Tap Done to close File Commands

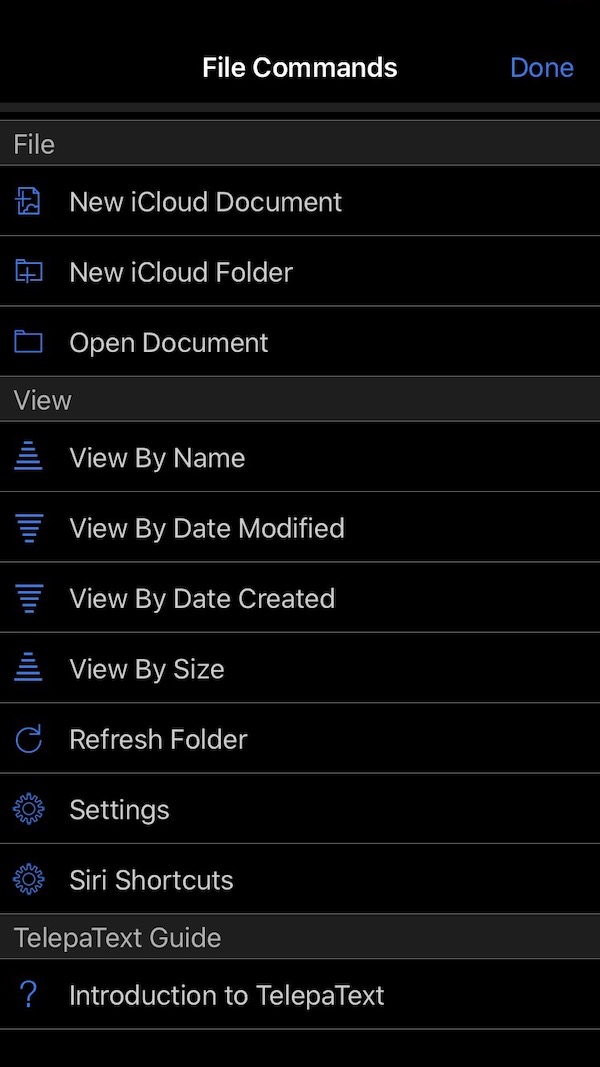click(x=541, y=67)
